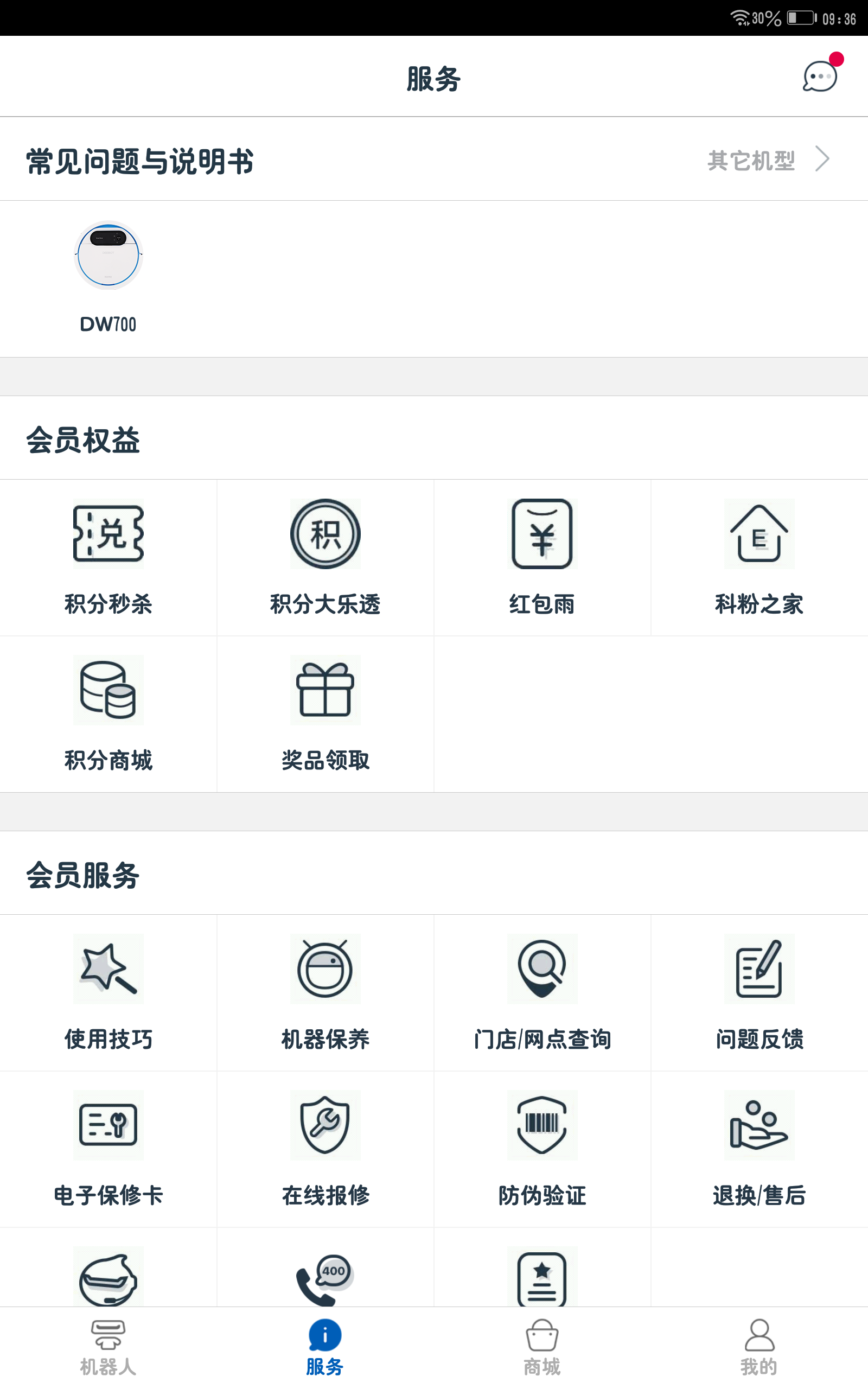The image size is (868, 1389).
Task: Switch to the 机器人 robot tab
Action: click(x=108, y=1348)
